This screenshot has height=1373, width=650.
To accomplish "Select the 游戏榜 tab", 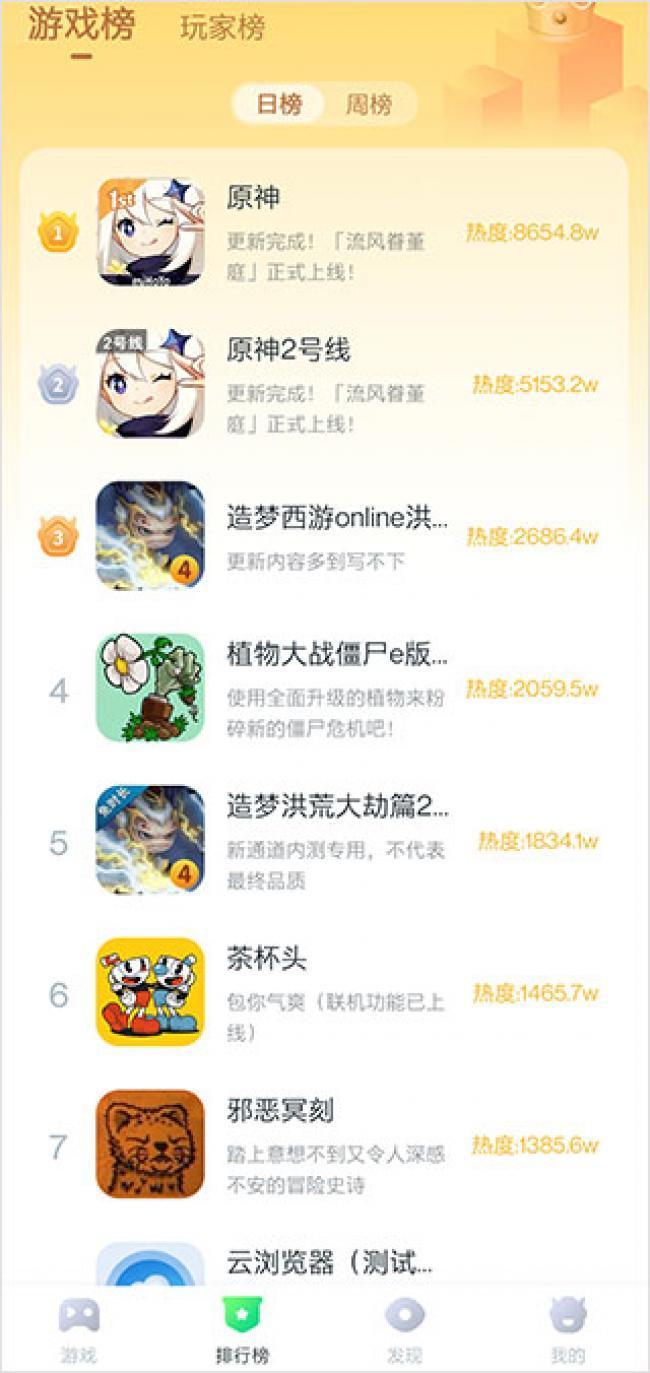I will click(x=81, y=25).
